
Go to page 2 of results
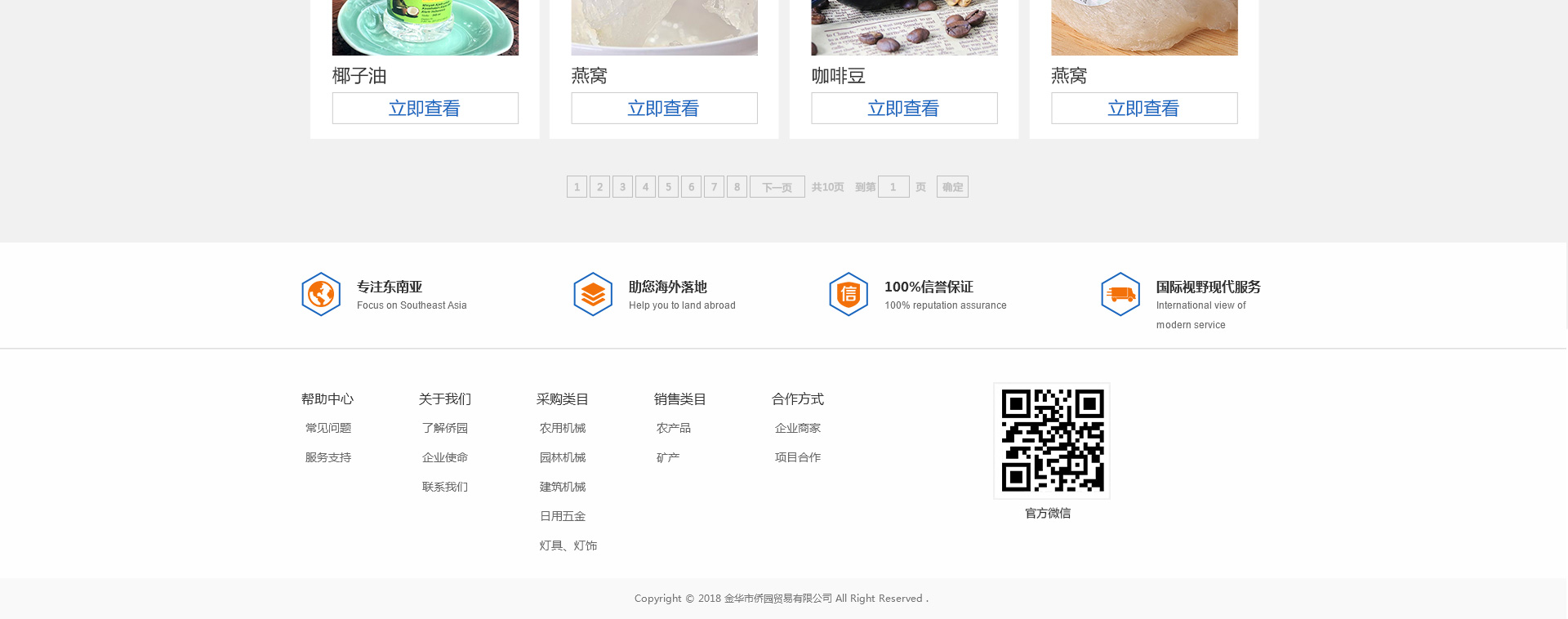click(x=599, y=187)
